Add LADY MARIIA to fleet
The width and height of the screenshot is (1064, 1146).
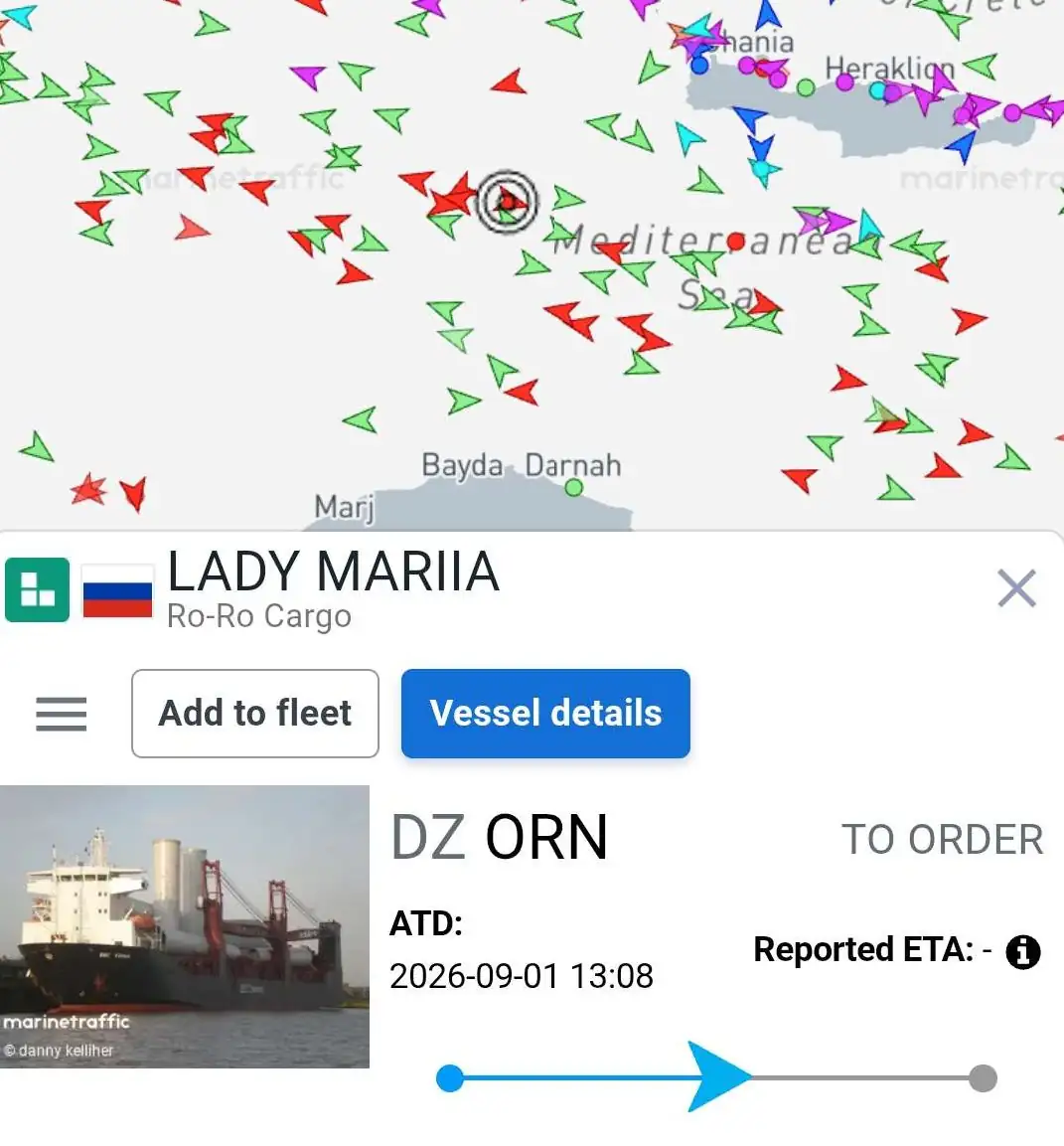(255, 714)
